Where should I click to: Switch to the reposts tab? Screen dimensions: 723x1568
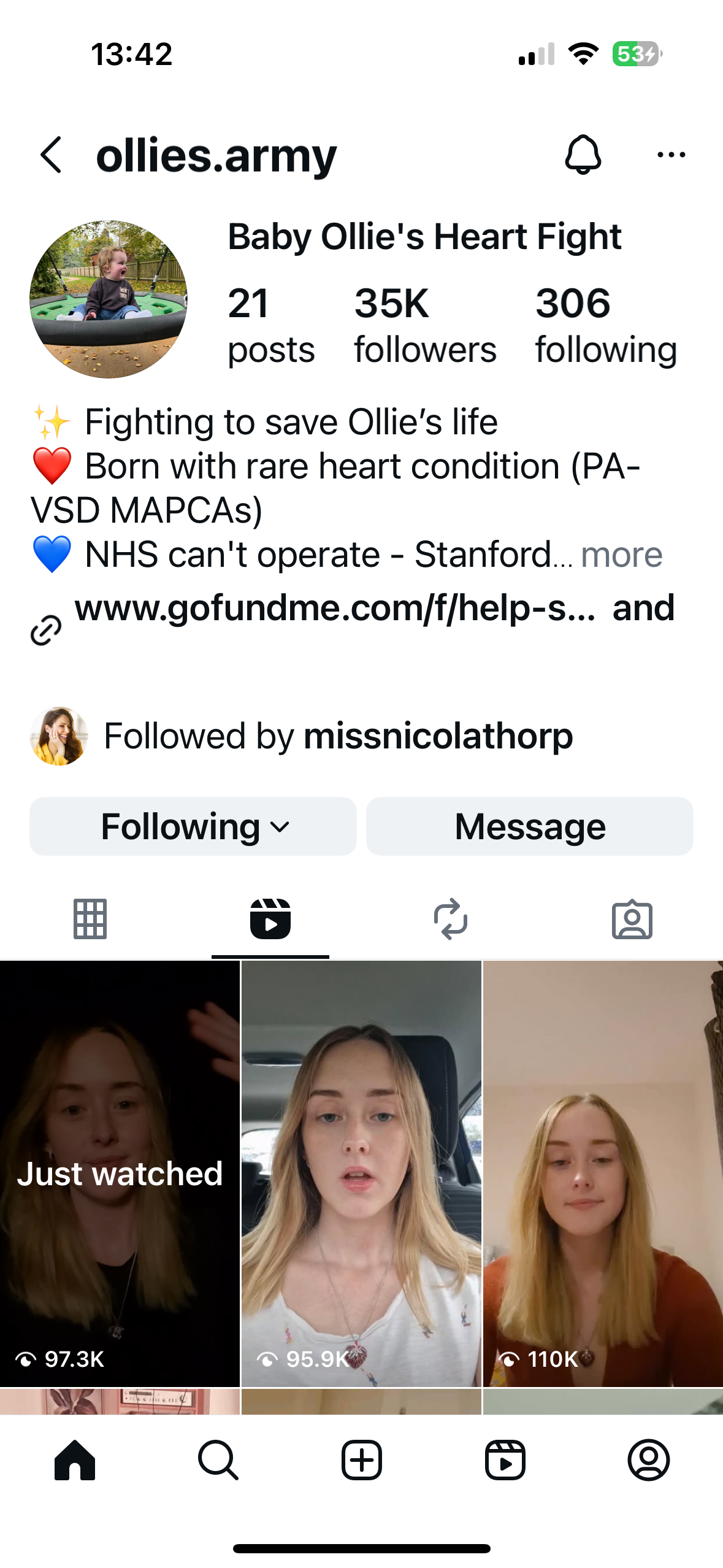451,918
